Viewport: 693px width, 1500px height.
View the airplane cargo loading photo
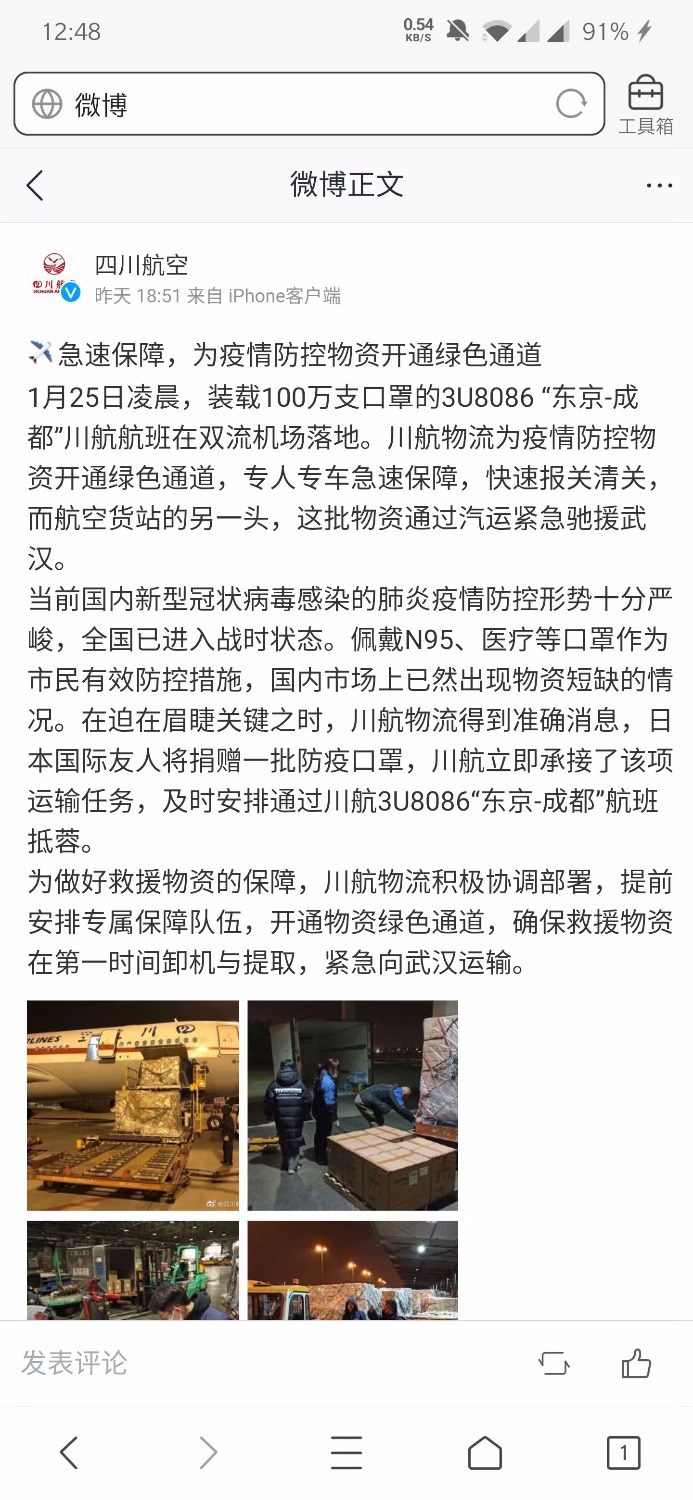133,1105
